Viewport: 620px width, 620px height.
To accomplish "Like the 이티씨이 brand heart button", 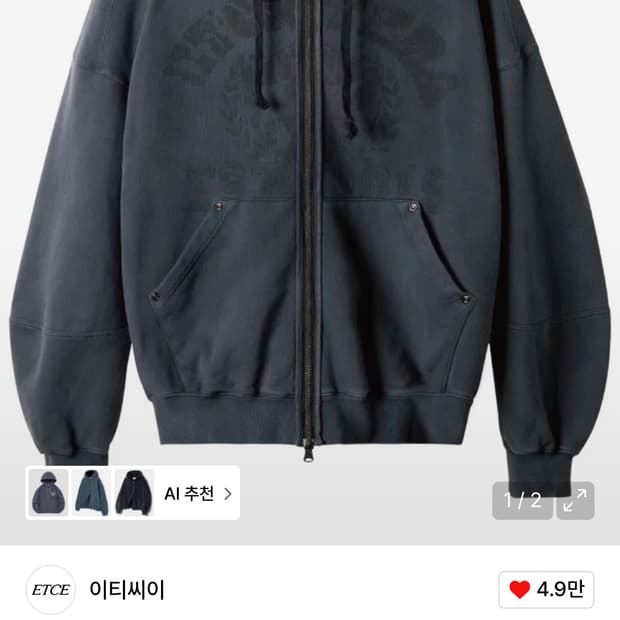I will click(546, 590).
